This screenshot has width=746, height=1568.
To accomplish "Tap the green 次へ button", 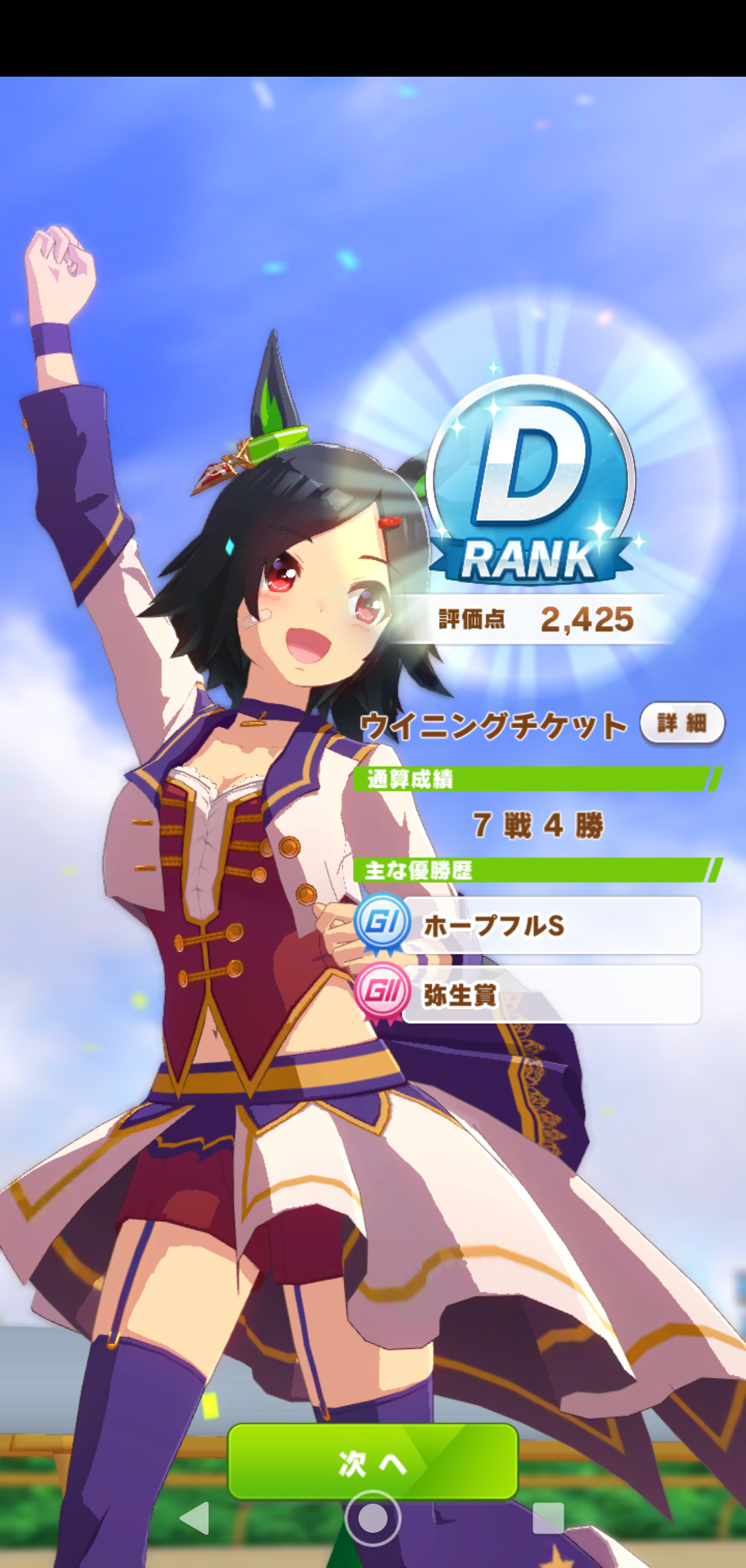I will coord(373,1461).
